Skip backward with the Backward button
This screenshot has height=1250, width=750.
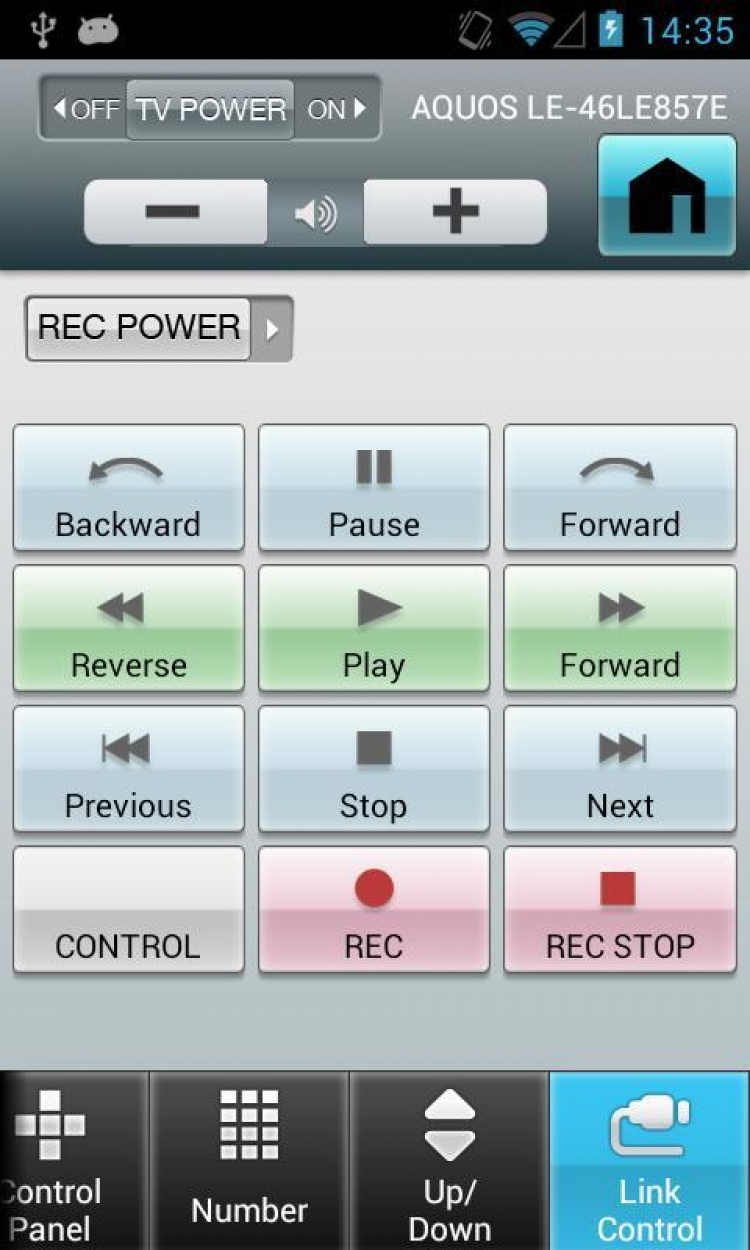tap(128, 488)
